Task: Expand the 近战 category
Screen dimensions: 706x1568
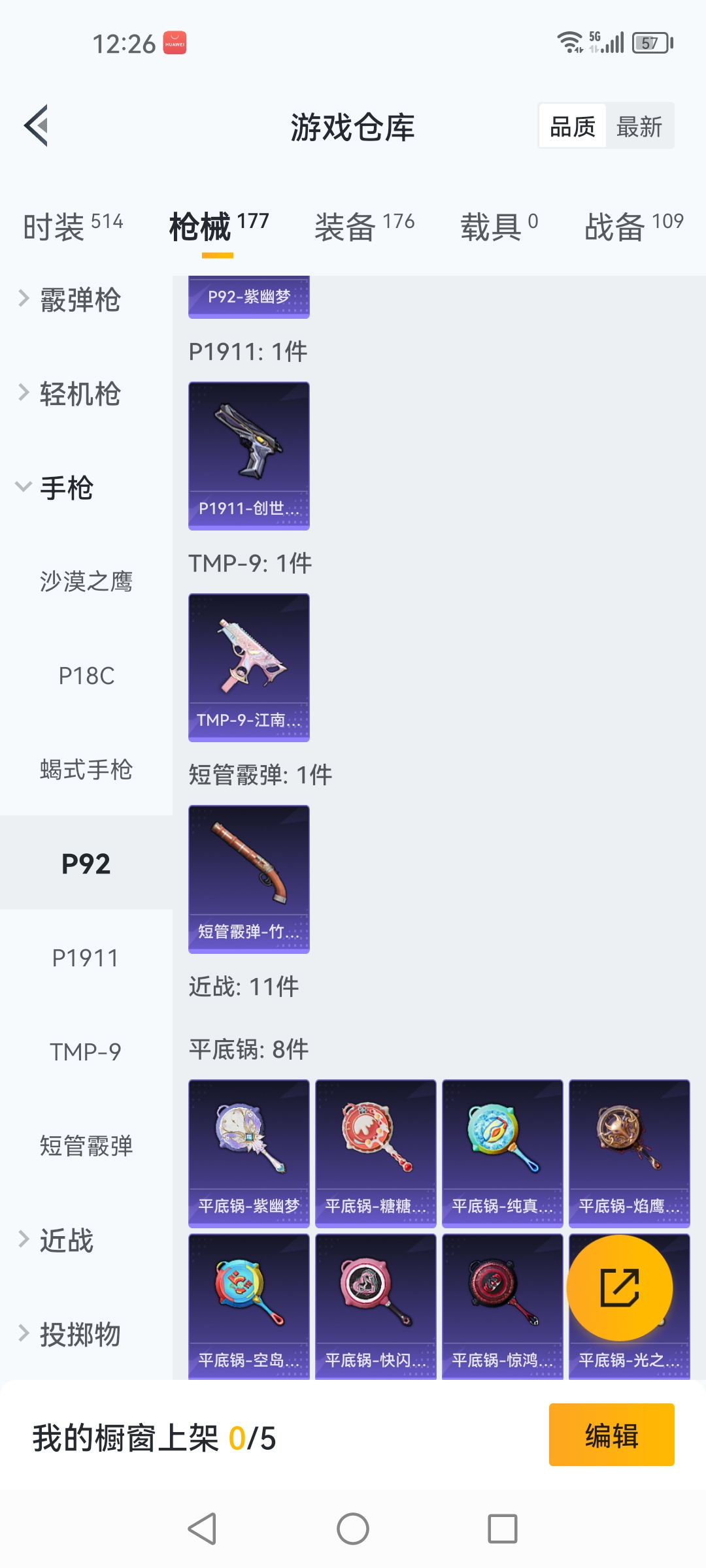Action: (x=65, y=1240)
